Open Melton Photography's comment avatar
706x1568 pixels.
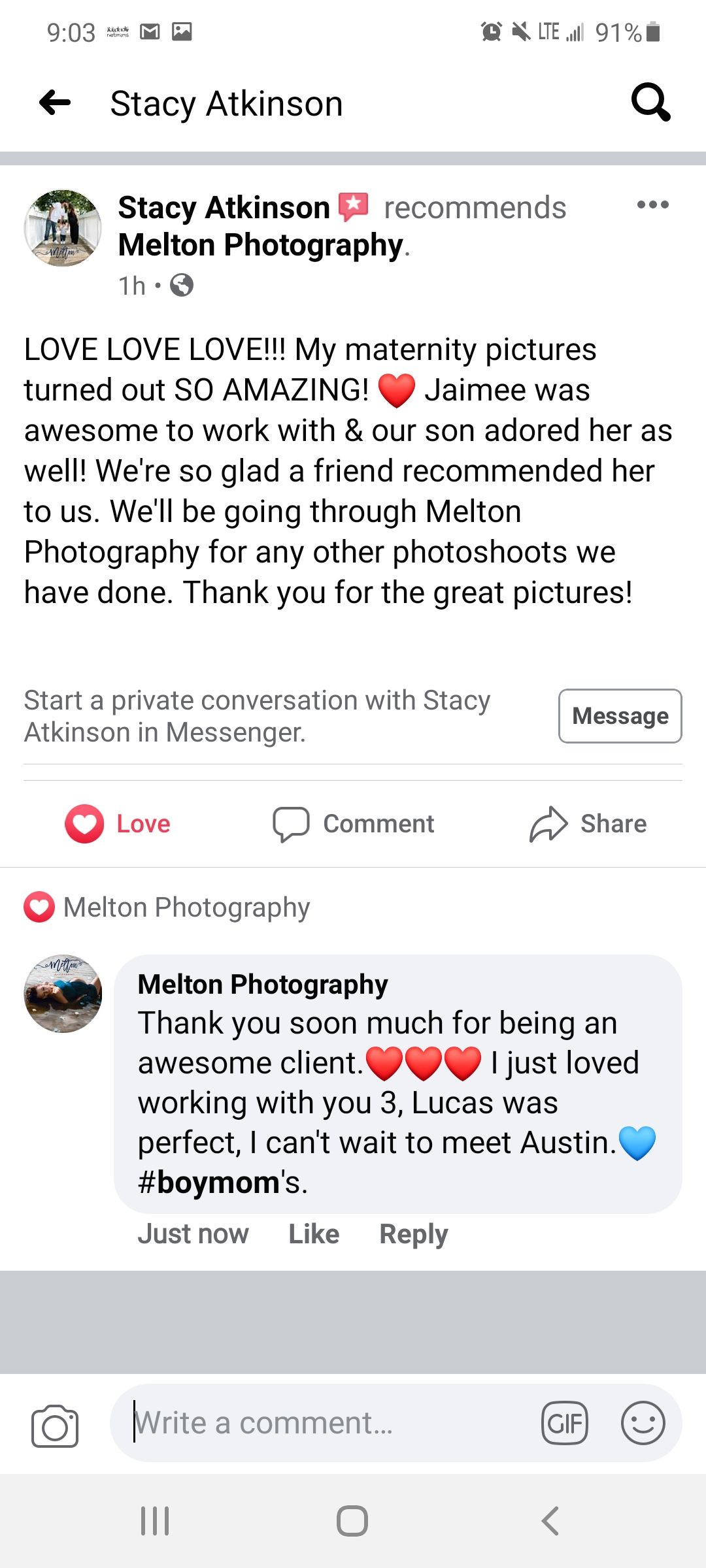click(63, 994)
